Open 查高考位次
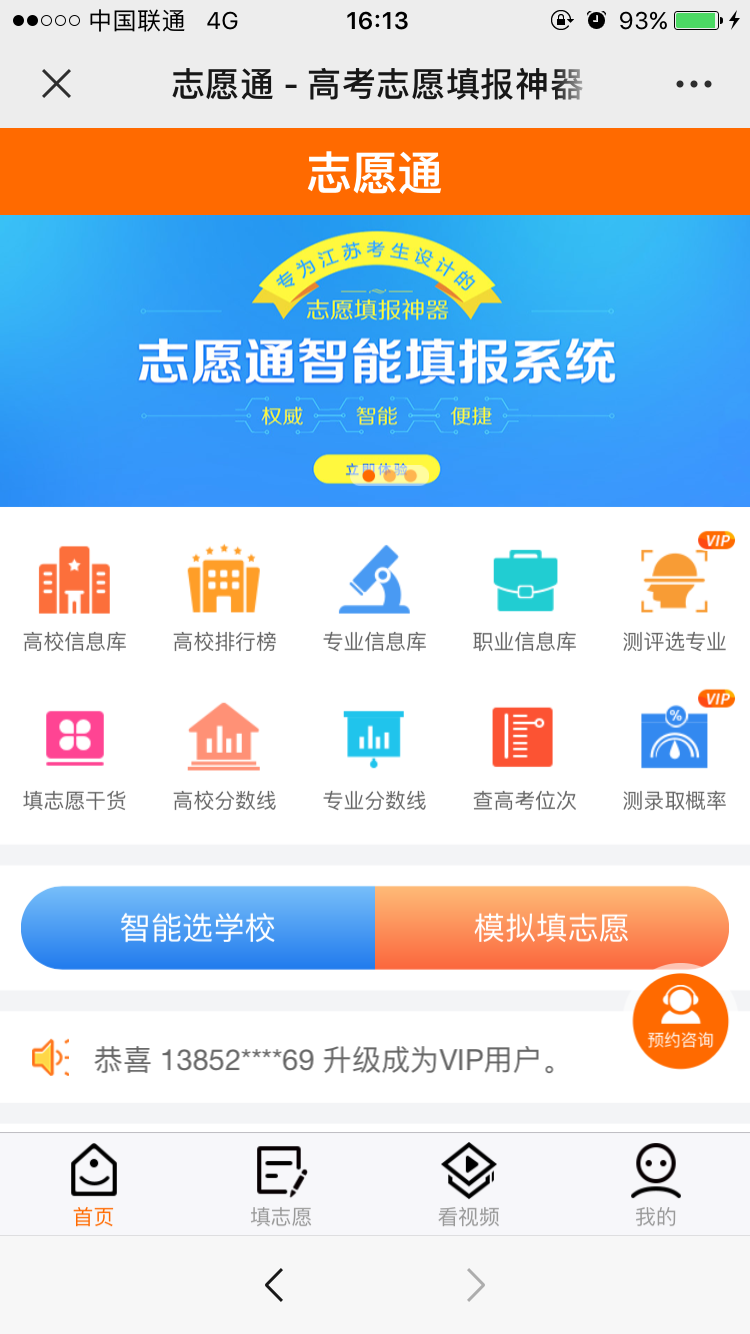Viewport: 750px width, 1334px height. [x=524, y=757]
